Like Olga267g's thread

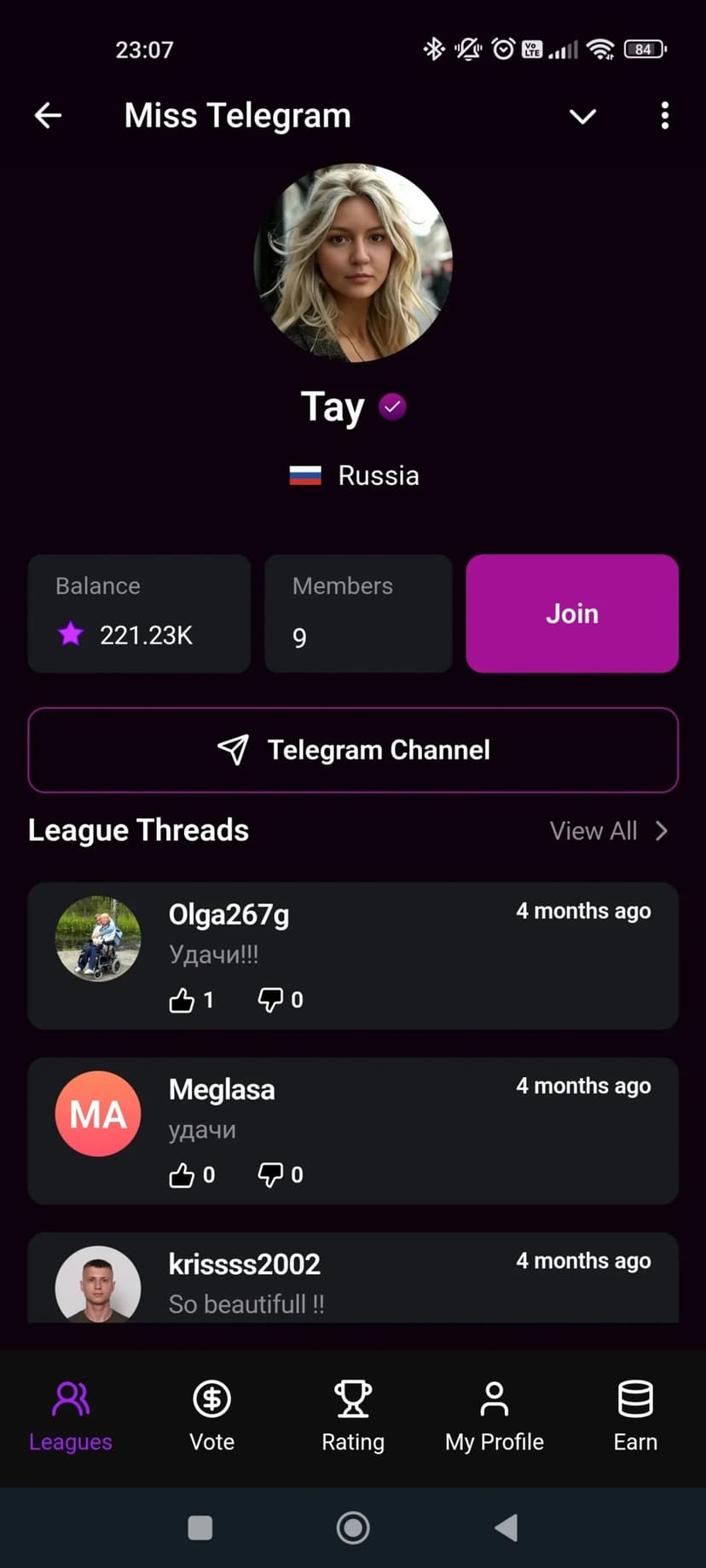(182, 1000)
